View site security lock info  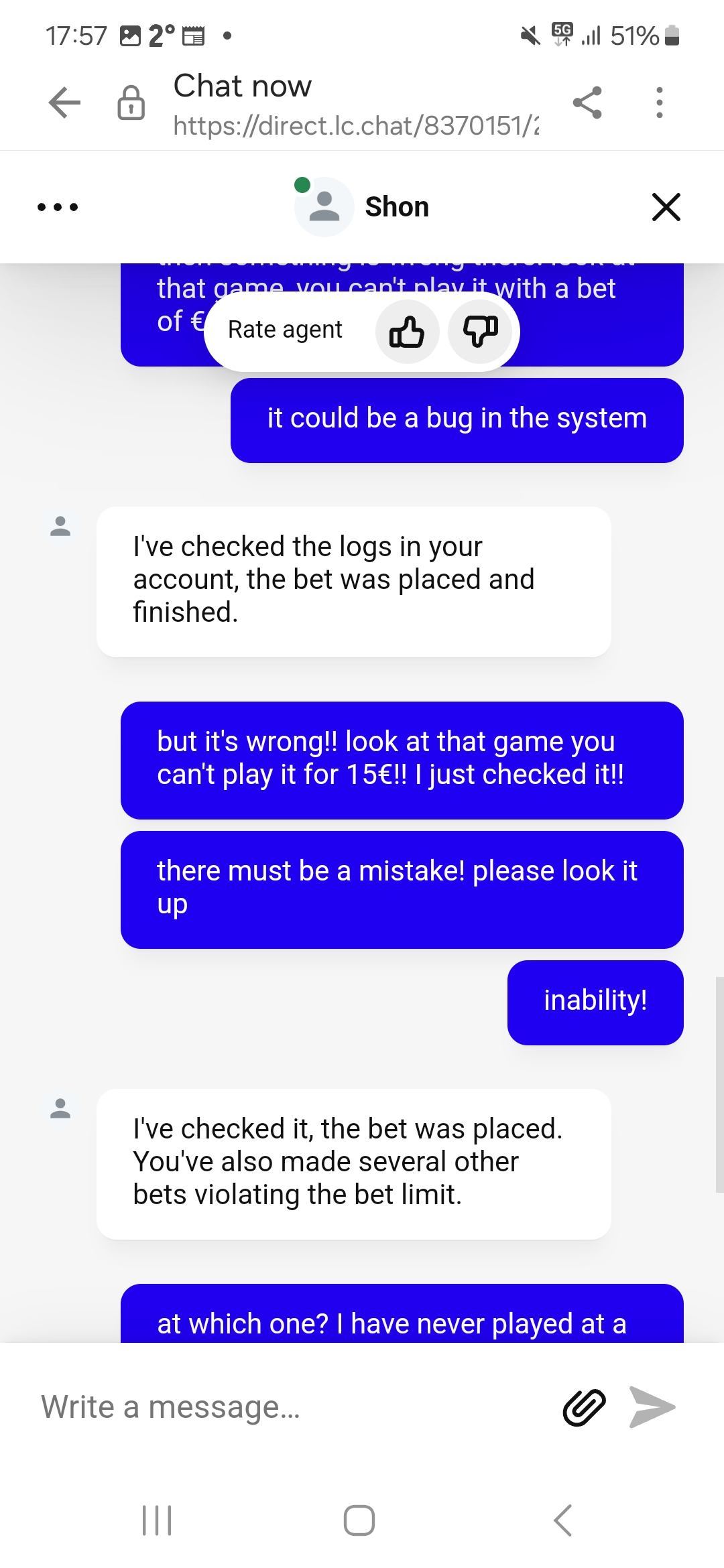(x=131, y=103)
